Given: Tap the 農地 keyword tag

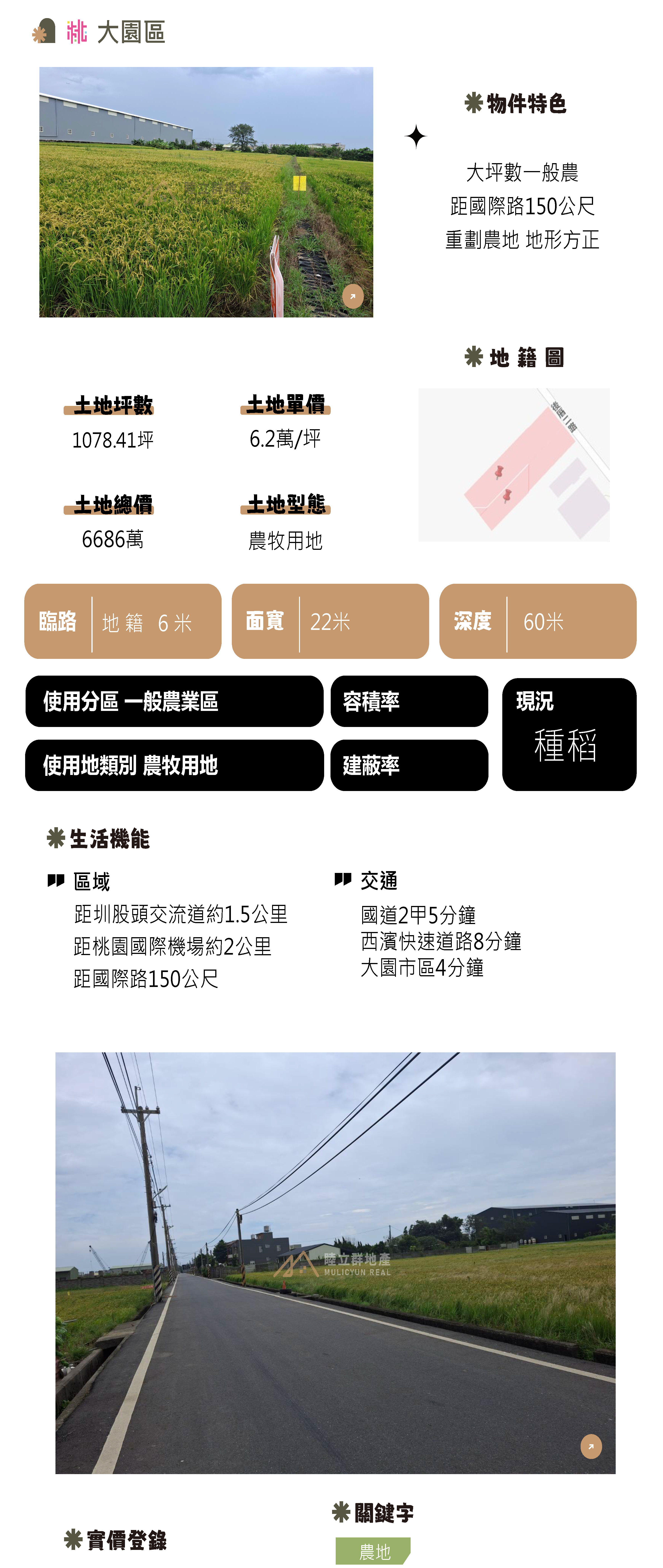Looking at the screenshot, I should click(x=373, y=1551).
